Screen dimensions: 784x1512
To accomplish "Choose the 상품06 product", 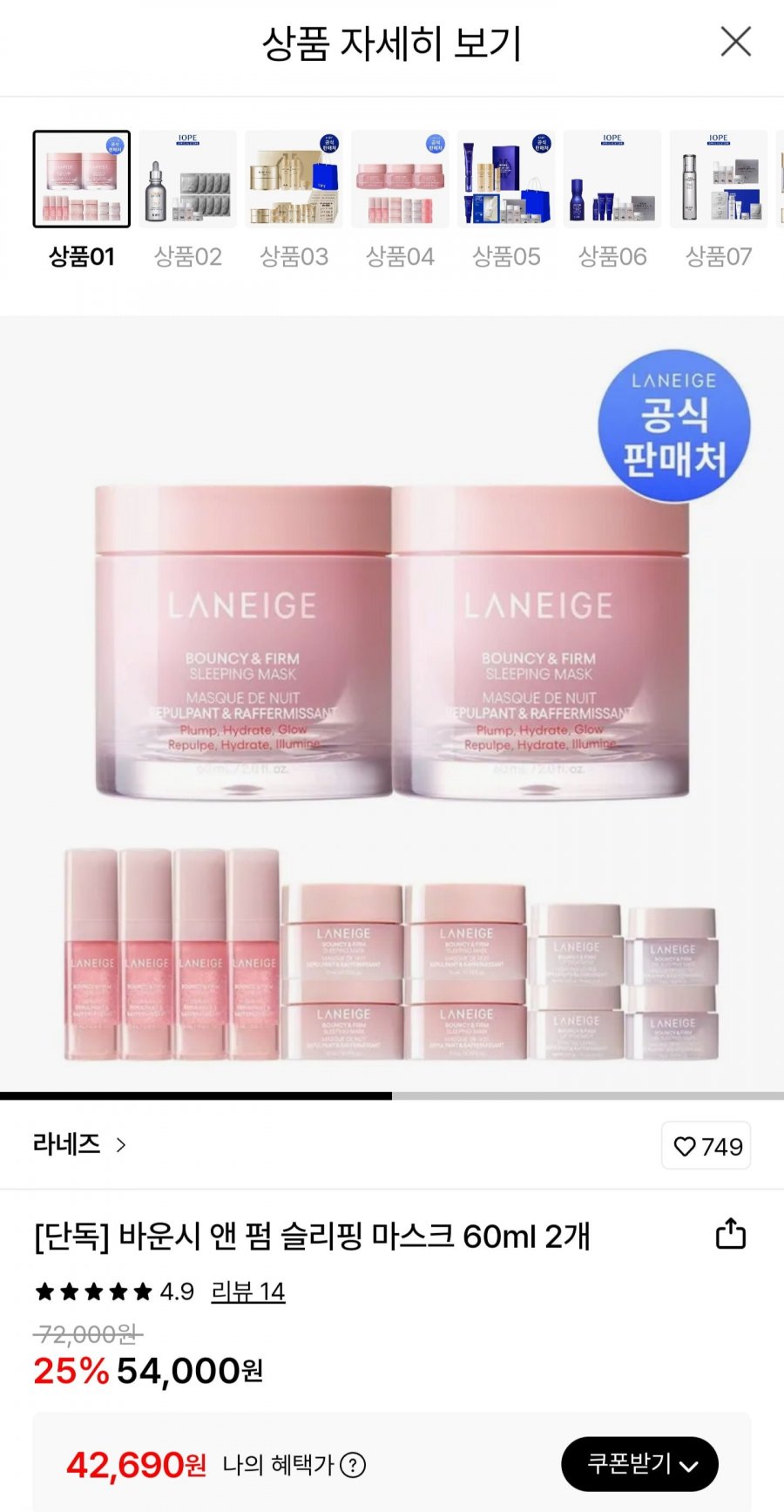I will pos(612,180).
